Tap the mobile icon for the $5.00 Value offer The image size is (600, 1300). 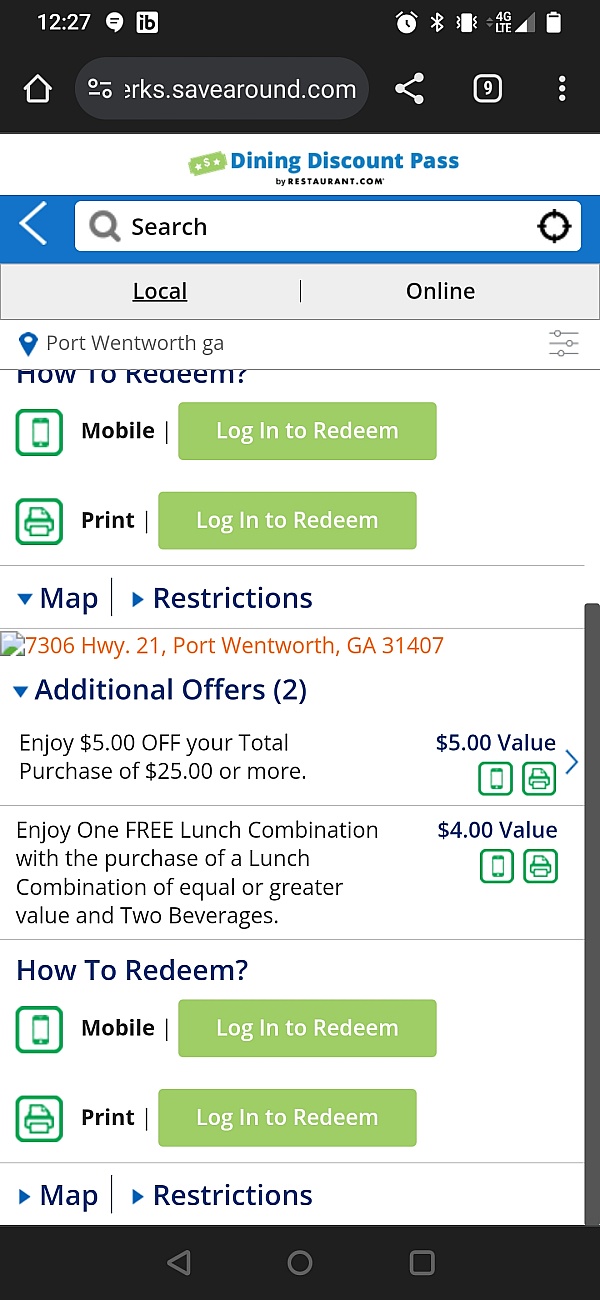496,779
